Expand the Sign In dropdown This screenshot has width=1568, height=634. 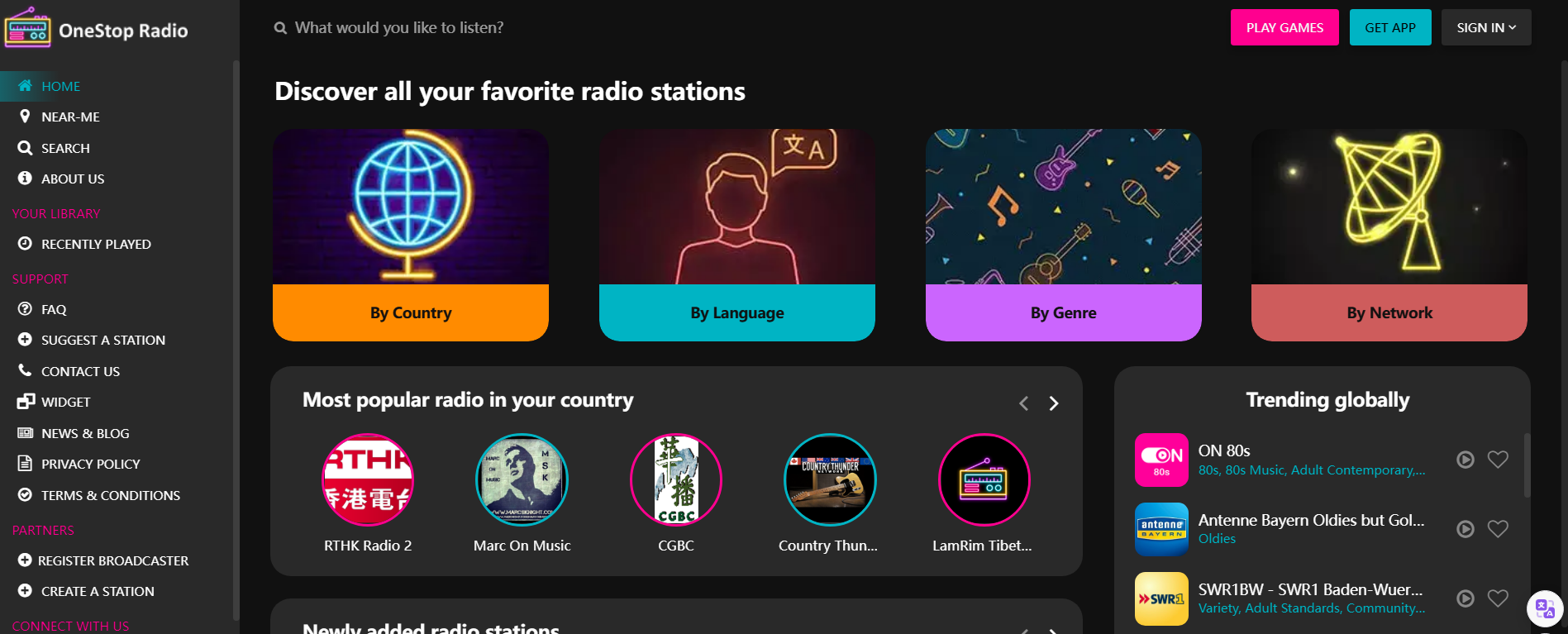(1485, 27)
